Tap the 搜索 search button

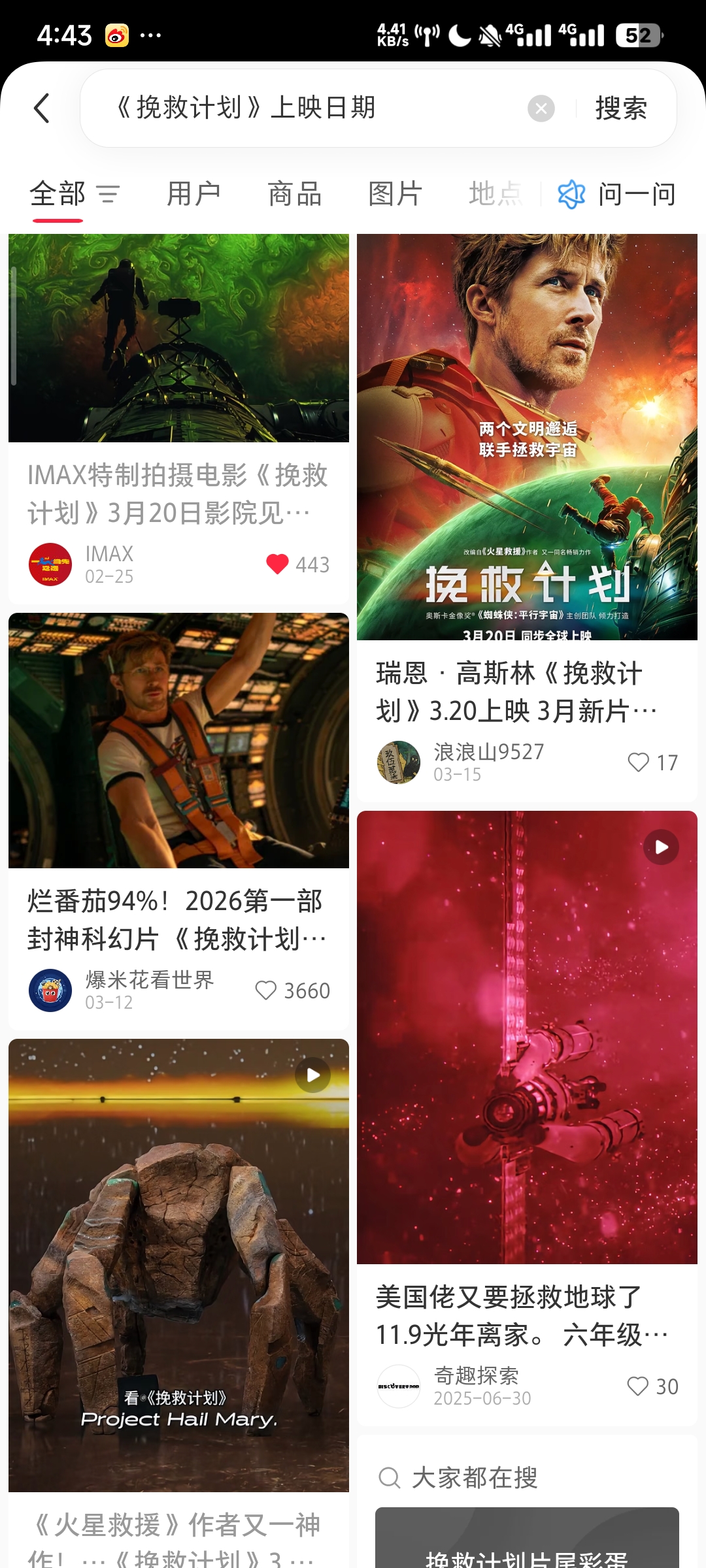click(x=620, y=108)
